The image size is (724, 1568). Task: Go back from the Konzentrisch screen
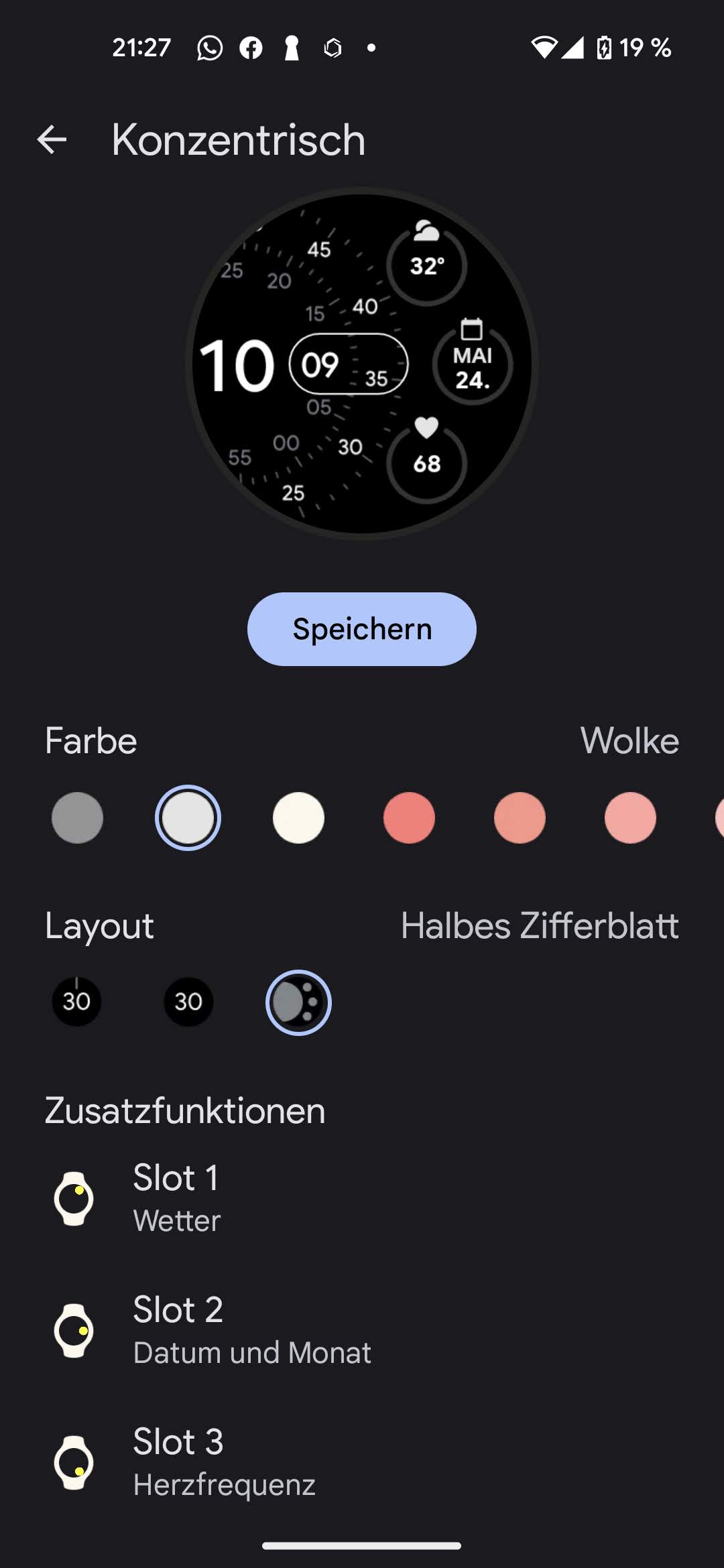52,139
